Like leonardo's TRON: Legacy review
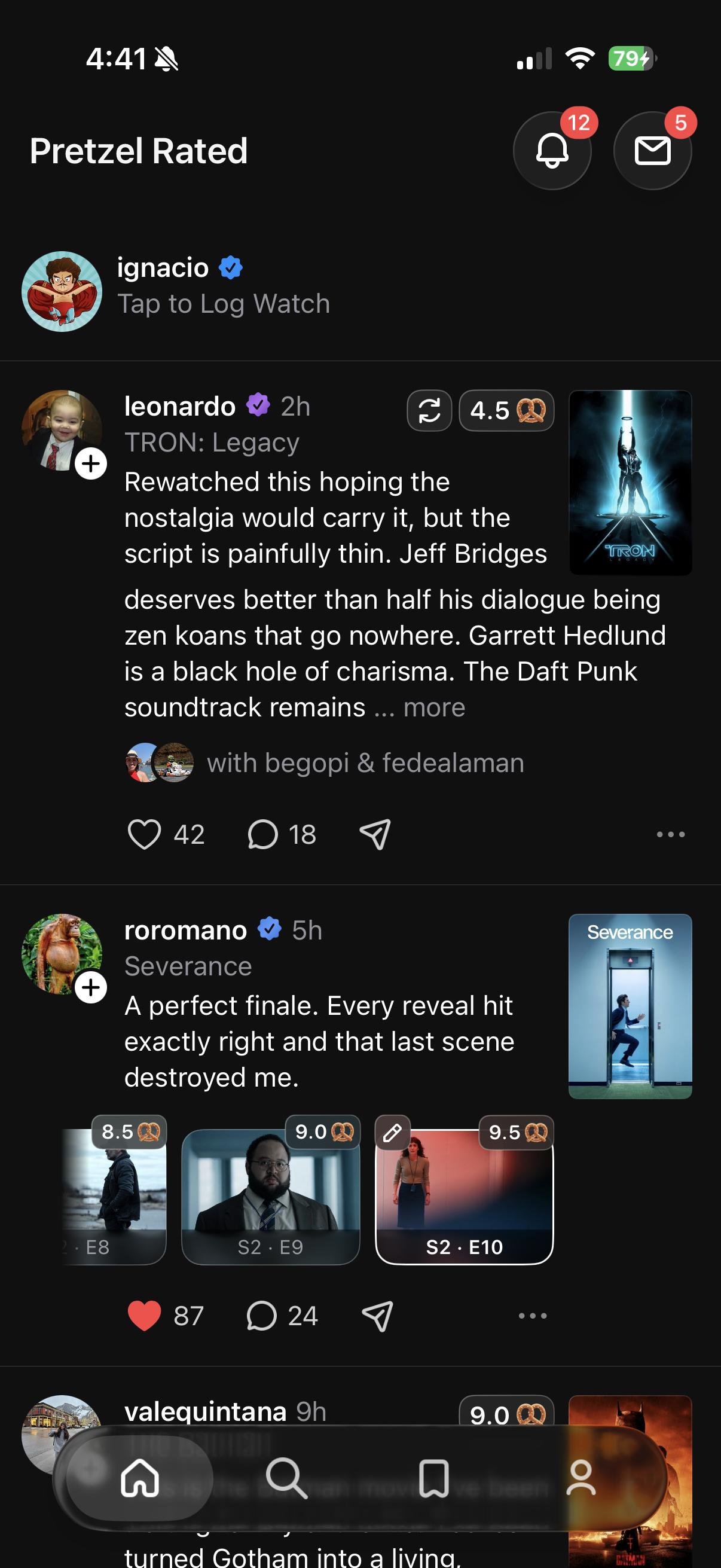The image size is (721, 1568). pos(144,834)
